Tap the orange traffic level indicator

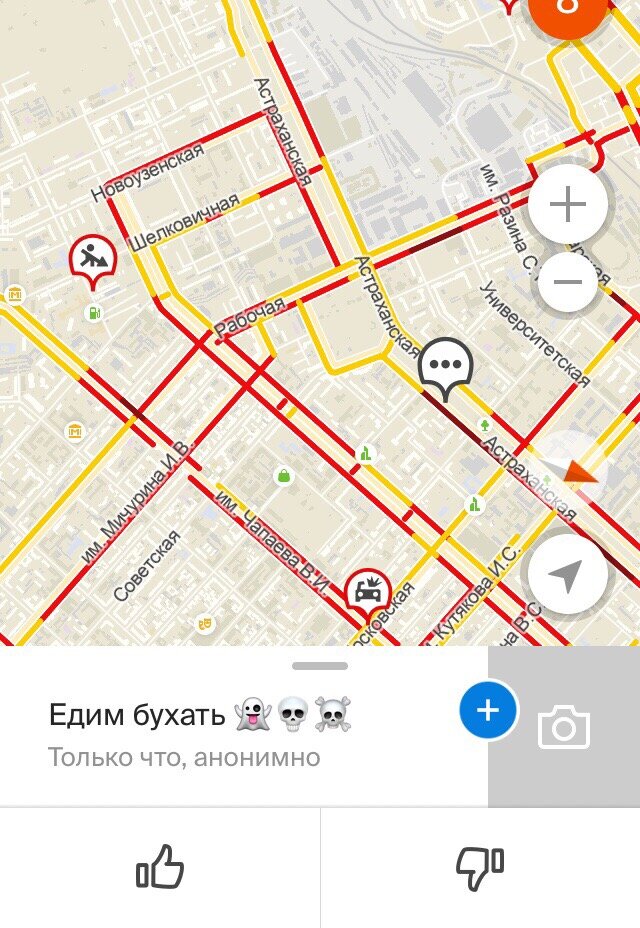coord(568,8)
